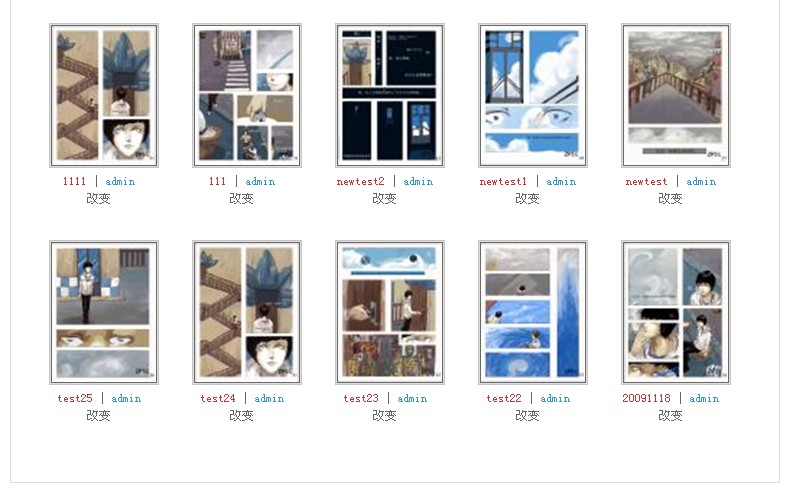Image resolution: width=793 pixels, height=490 pixels.
Task: Tap 改变 under the 1111 comic
Action: tap(98, 198)
